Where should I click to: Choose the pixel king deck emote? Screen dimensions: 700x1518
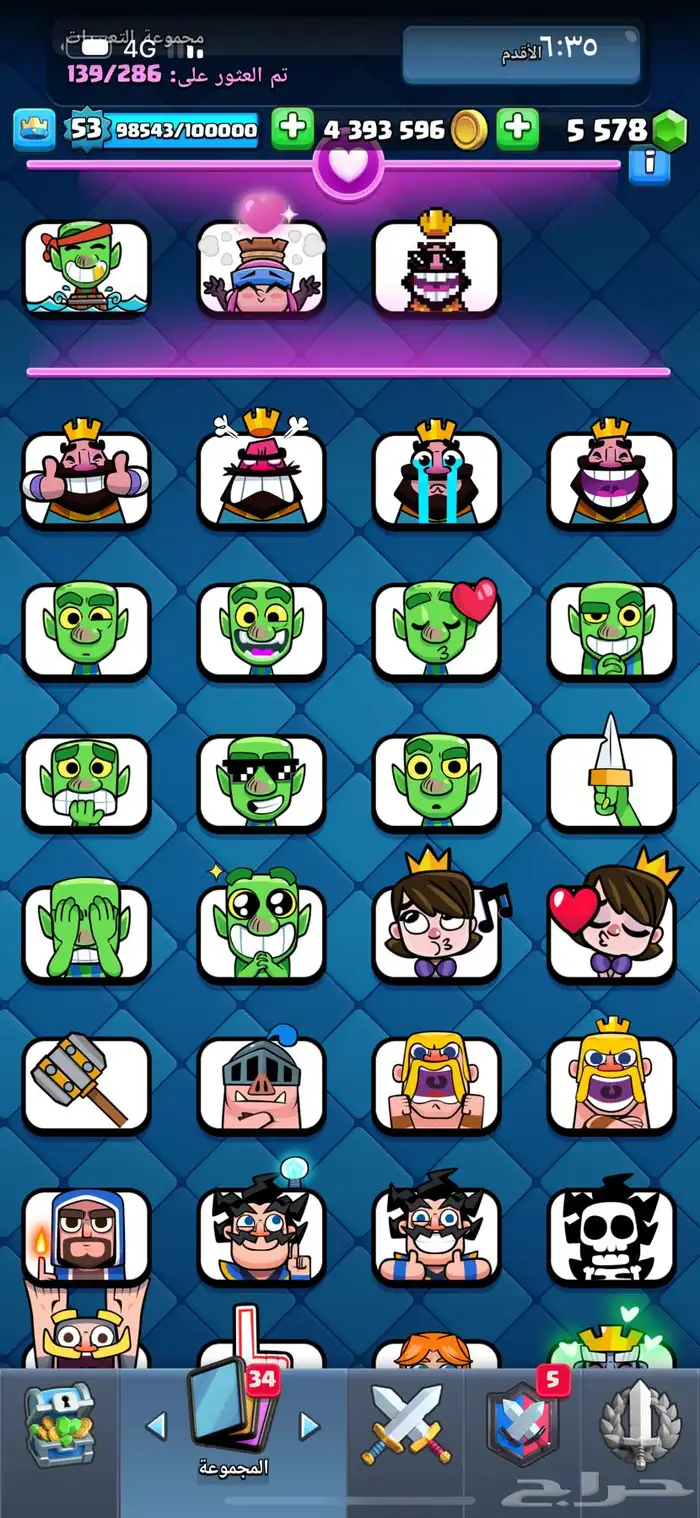(436, 267)
